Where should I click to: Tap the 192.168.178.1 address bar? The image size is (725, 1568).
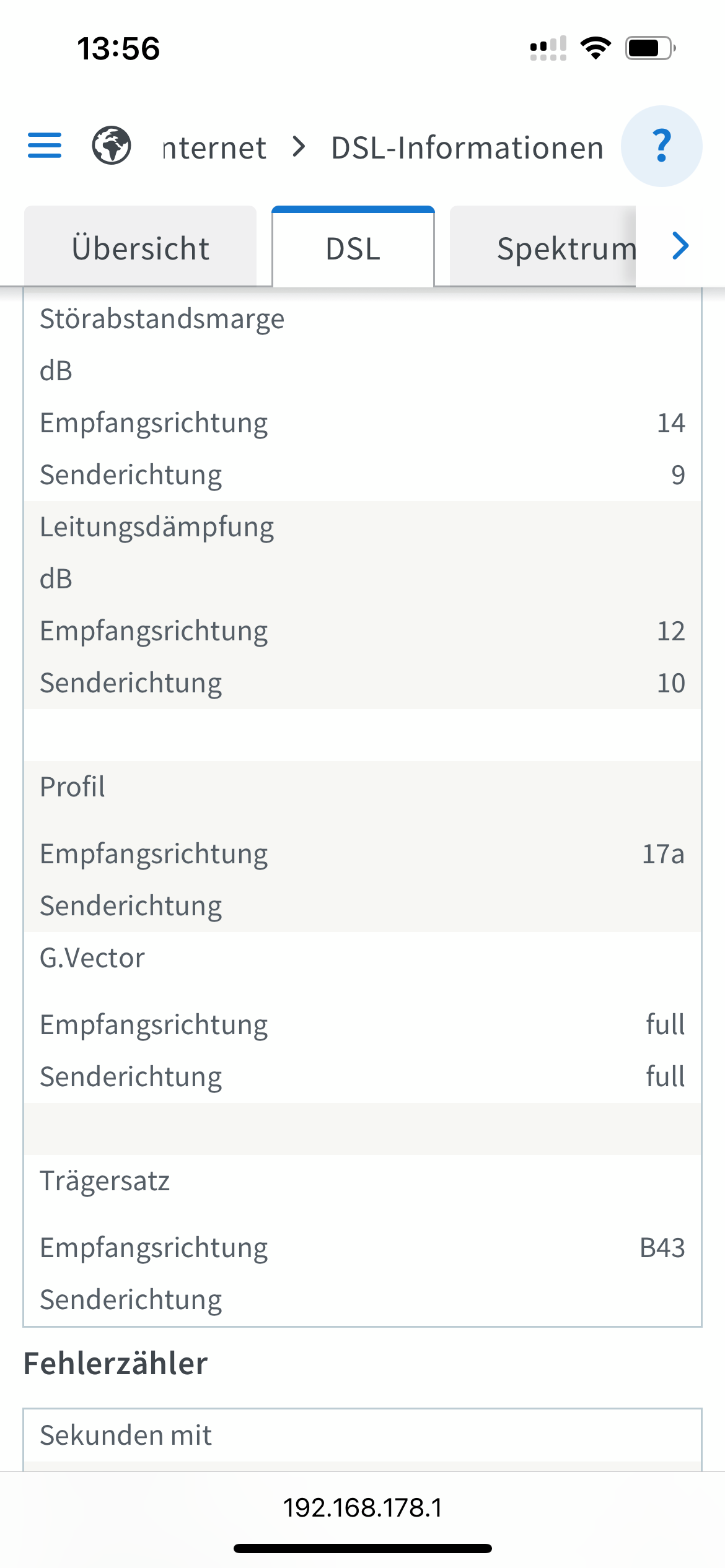(362, 1507)
